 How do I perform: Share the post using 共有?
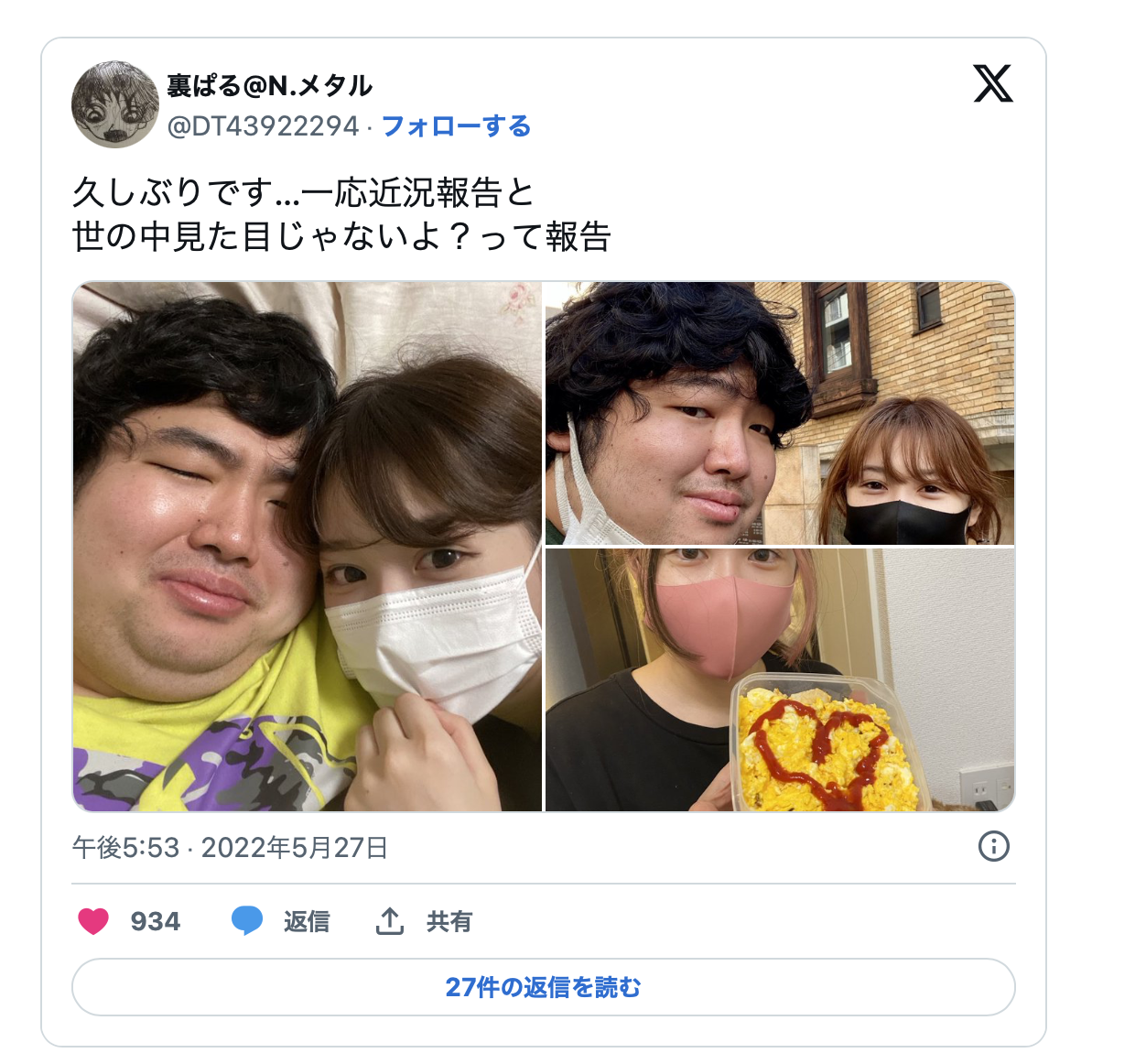[424, 921]
